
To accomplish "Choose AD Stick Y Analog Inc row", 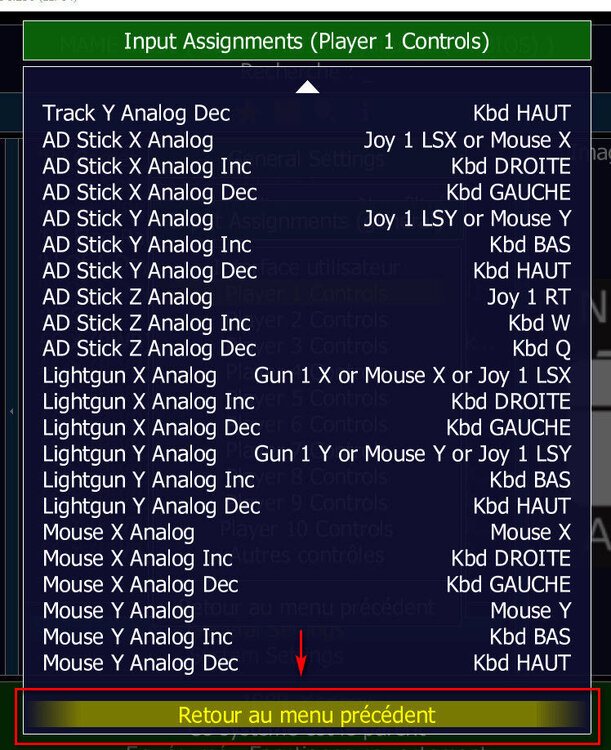I will [306, 244].
